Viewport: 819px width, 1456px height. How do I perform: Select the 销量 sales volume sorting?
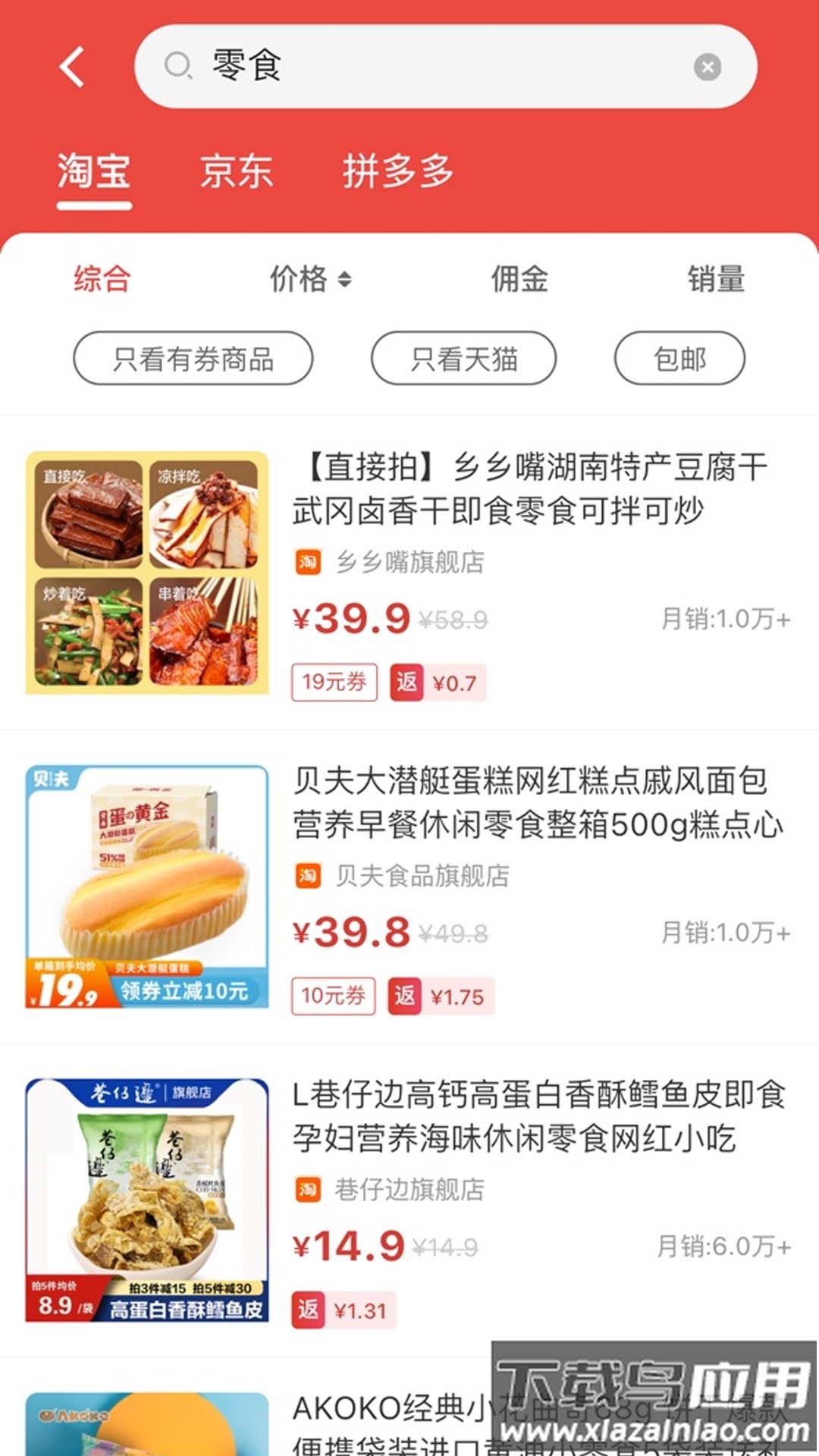pos(716,280)
